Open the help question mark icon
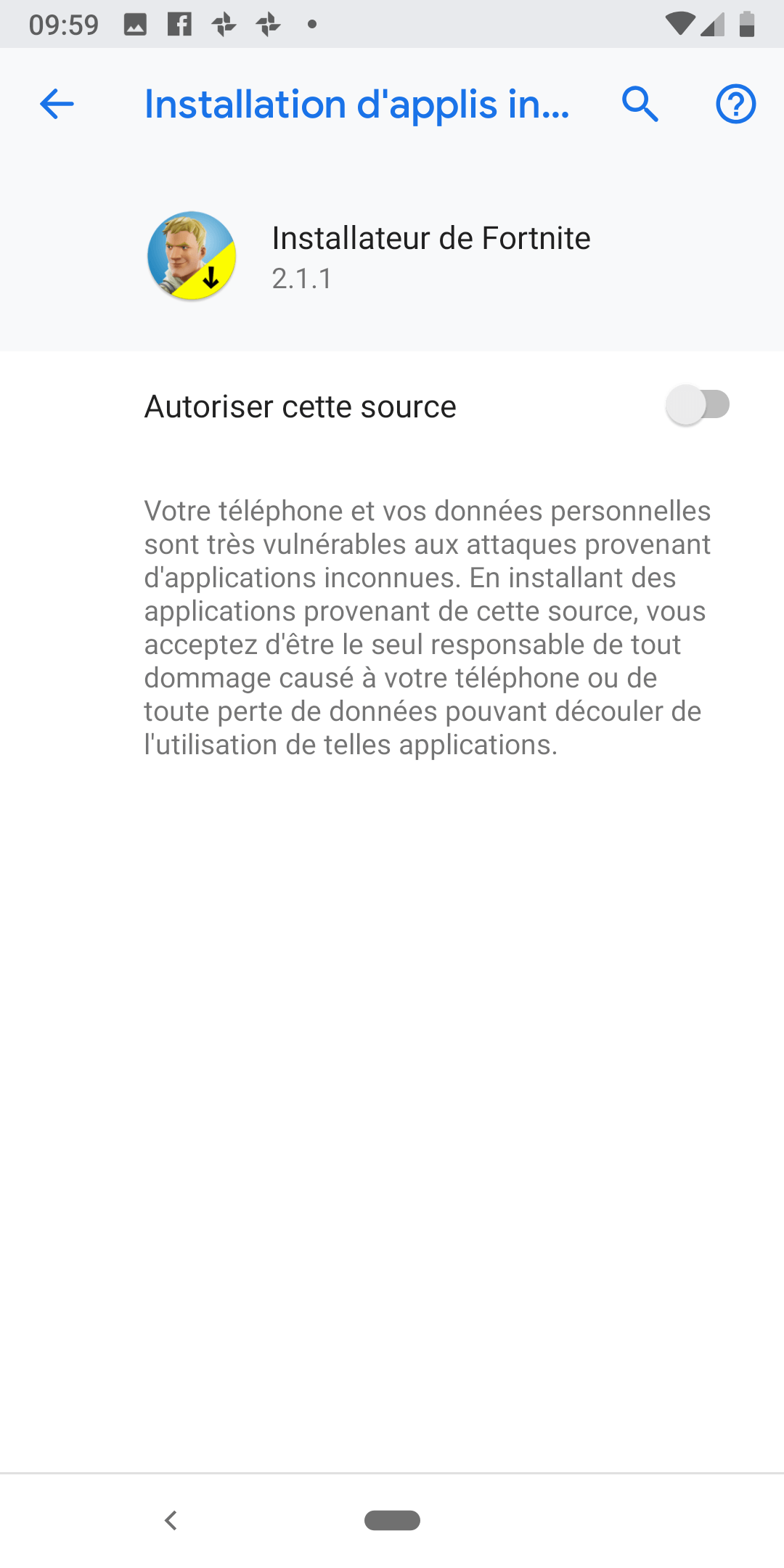 tap(735, 104)
